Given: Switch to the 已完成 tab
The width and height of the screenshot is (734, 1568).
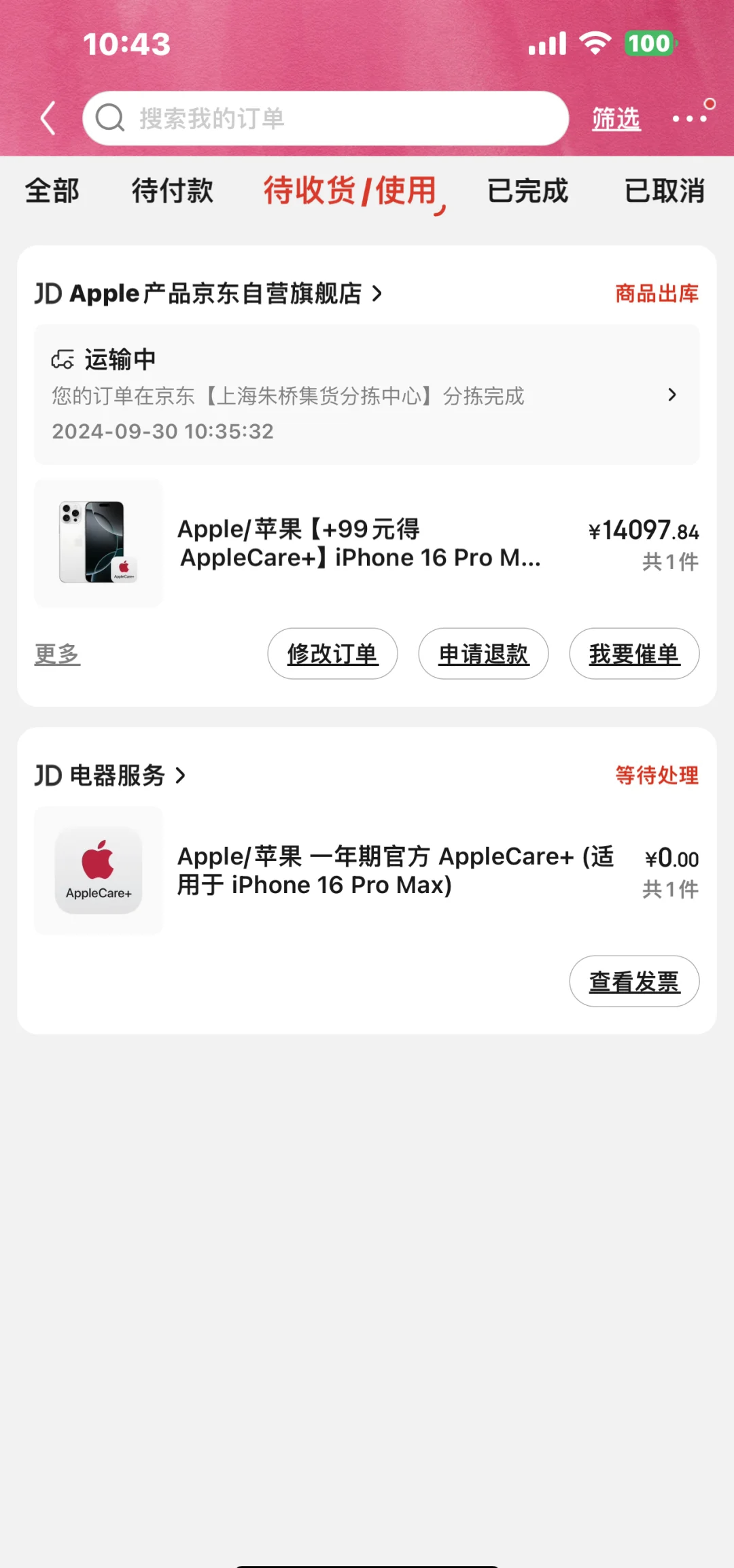Looking at the screenshot, I should click(x=528, y=192).
